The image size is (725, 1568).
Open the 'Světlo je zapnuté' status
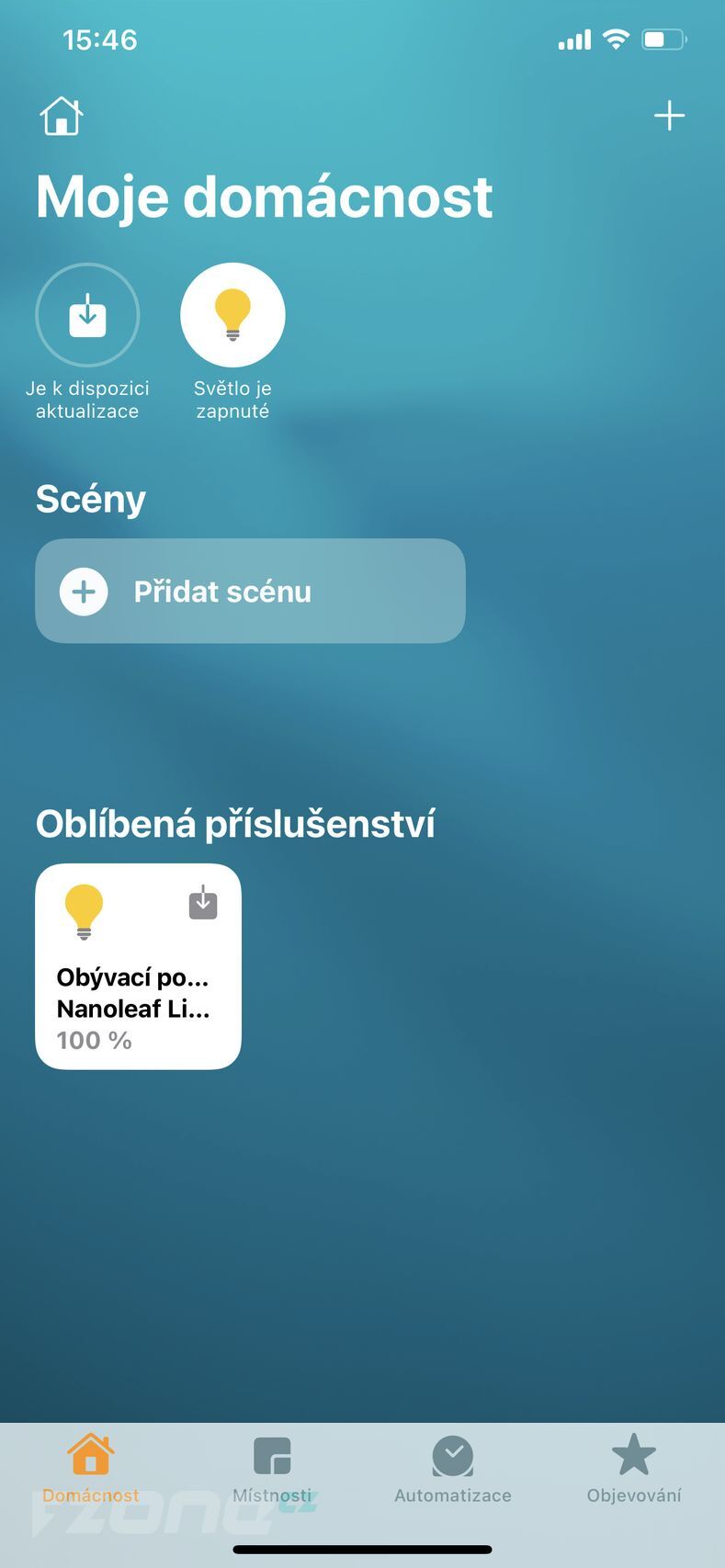point(232,316)
